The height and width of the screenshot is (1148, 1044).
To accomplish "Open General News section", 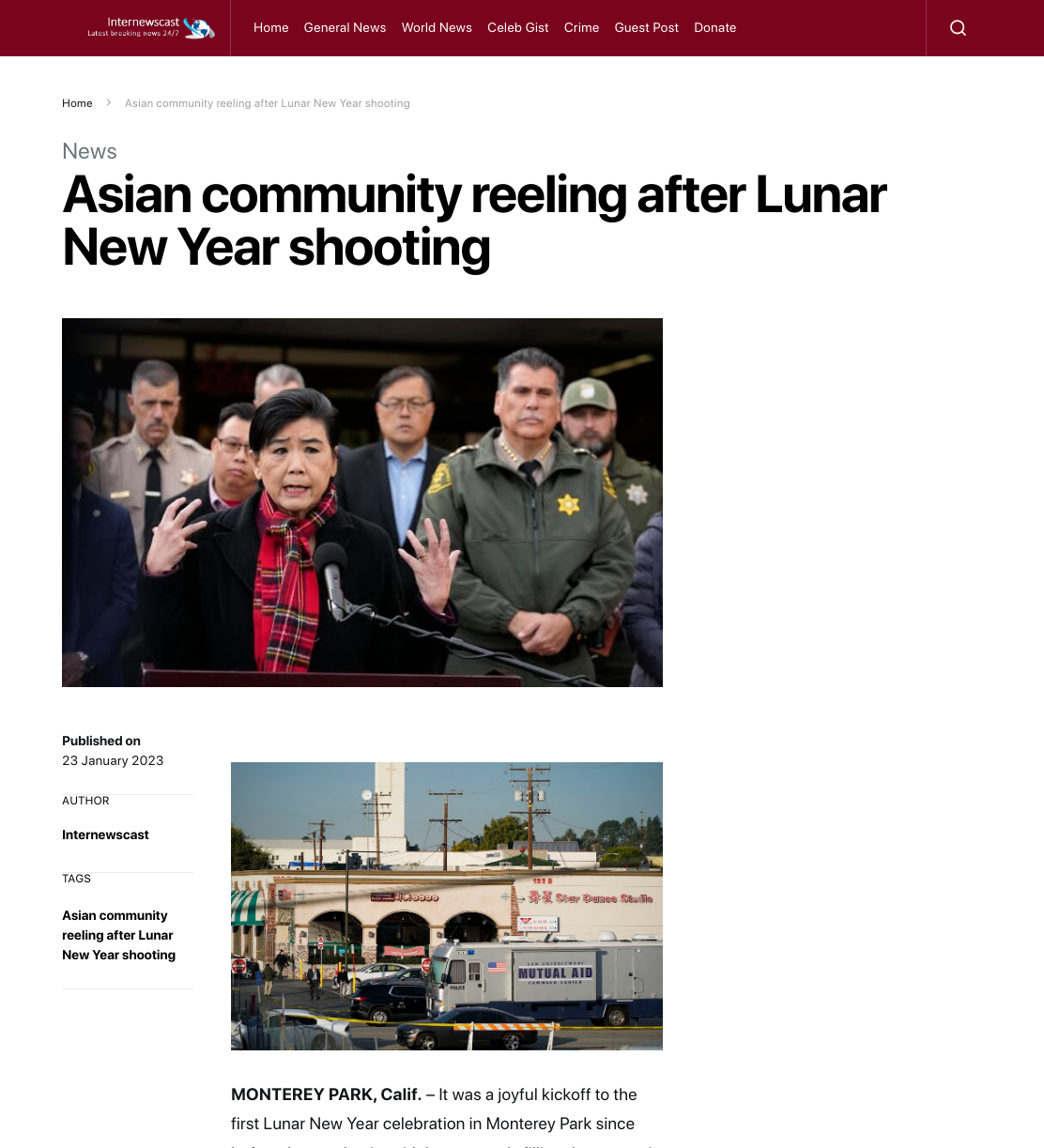I will (345, 28).
